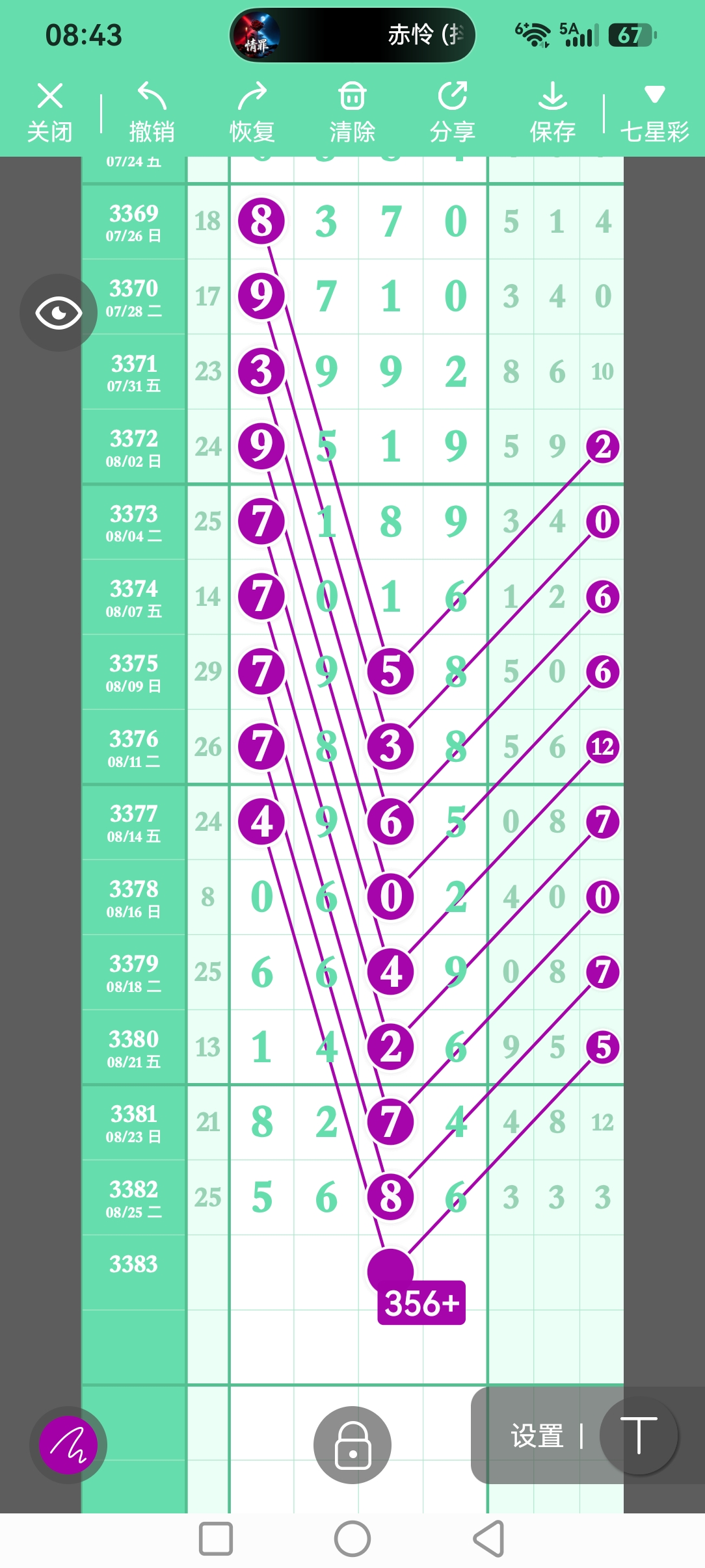Tap the lock button
Screen dimensions: 705x1568
click(x=352, y=1444)
